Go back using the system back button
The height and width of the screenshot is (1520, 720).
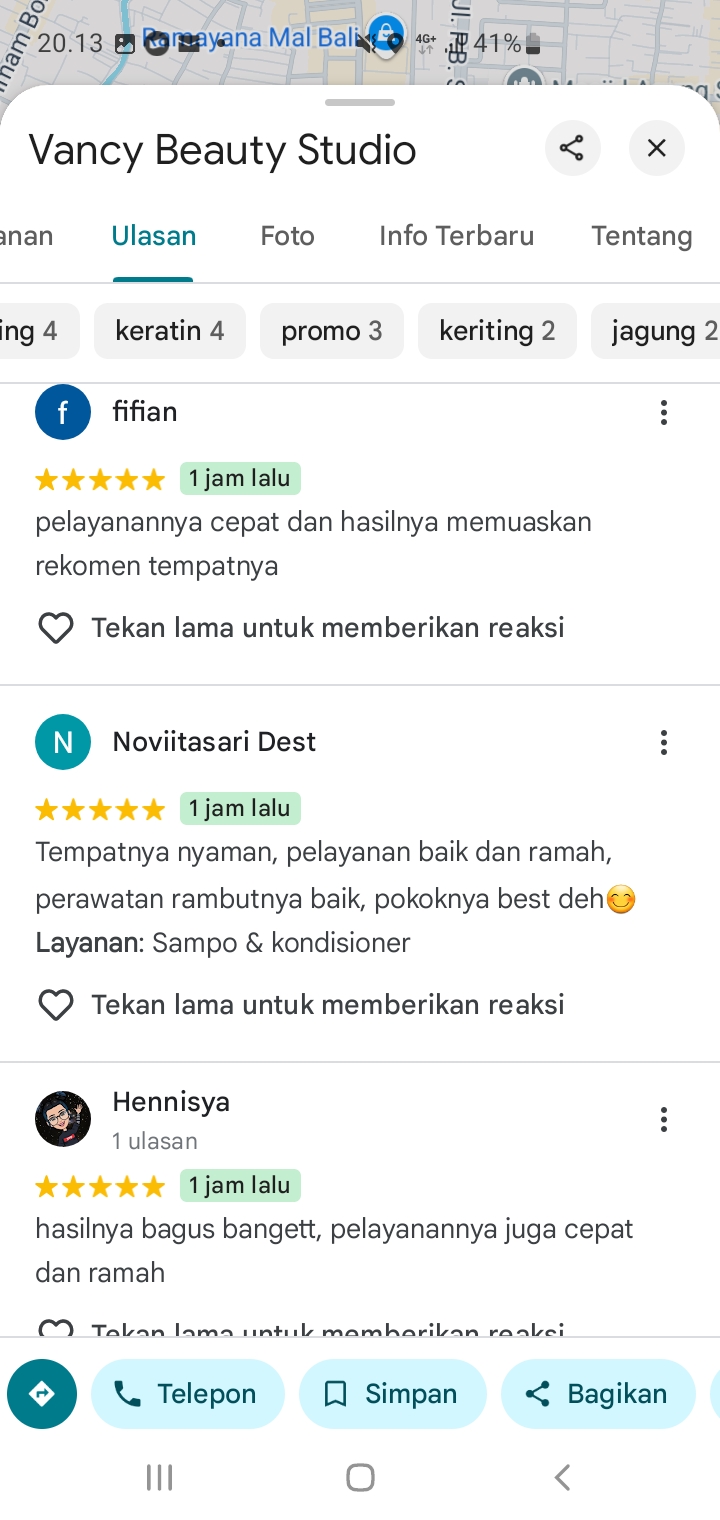tap(562, 1477)
